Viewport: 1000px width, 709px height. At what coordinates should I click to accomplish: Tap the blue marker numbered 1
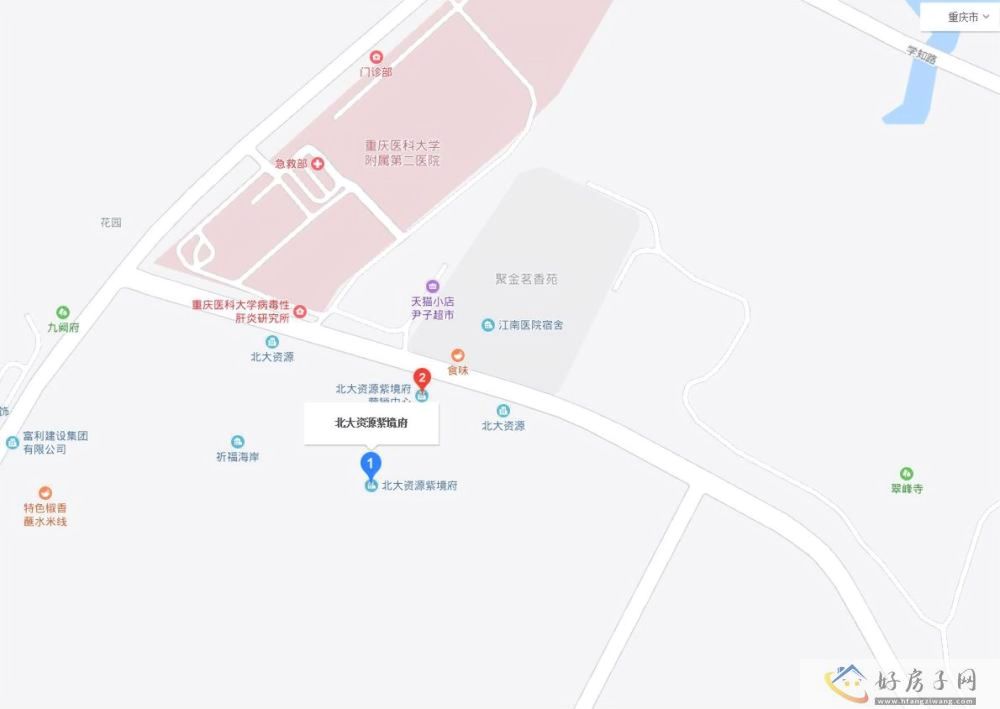click(371, 464)
